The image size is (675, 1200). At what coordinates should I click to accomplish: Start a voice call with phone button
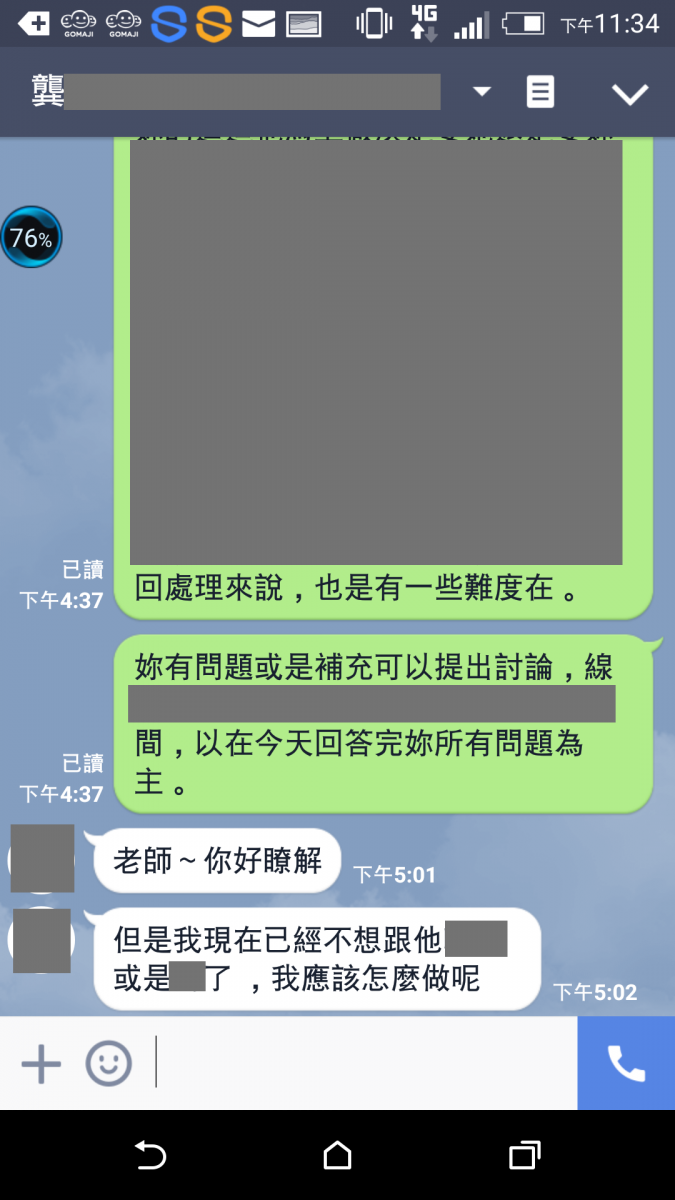point(626,1063)
